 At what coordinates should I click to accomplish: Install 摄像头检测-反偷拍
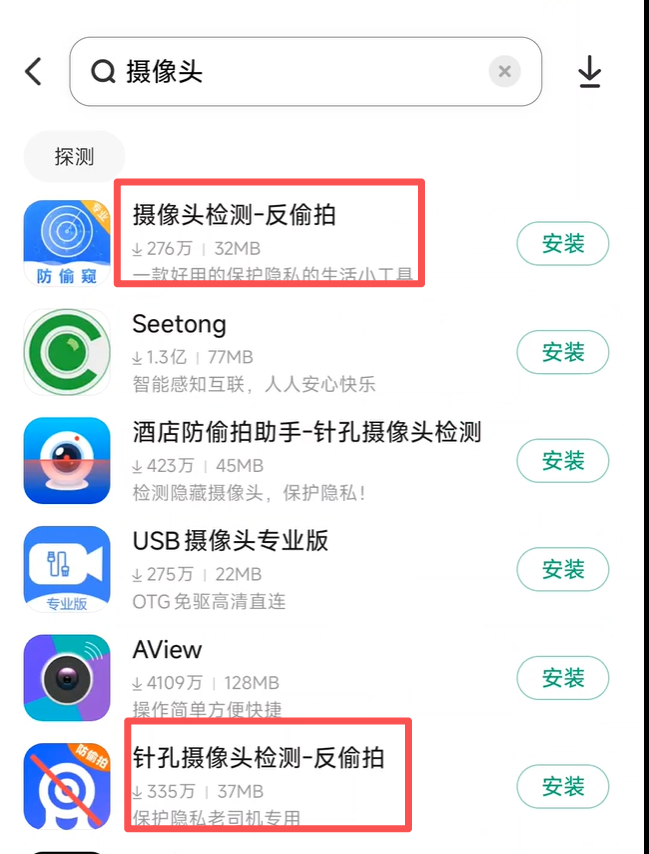pyautogui.click(x=562, y=244)
